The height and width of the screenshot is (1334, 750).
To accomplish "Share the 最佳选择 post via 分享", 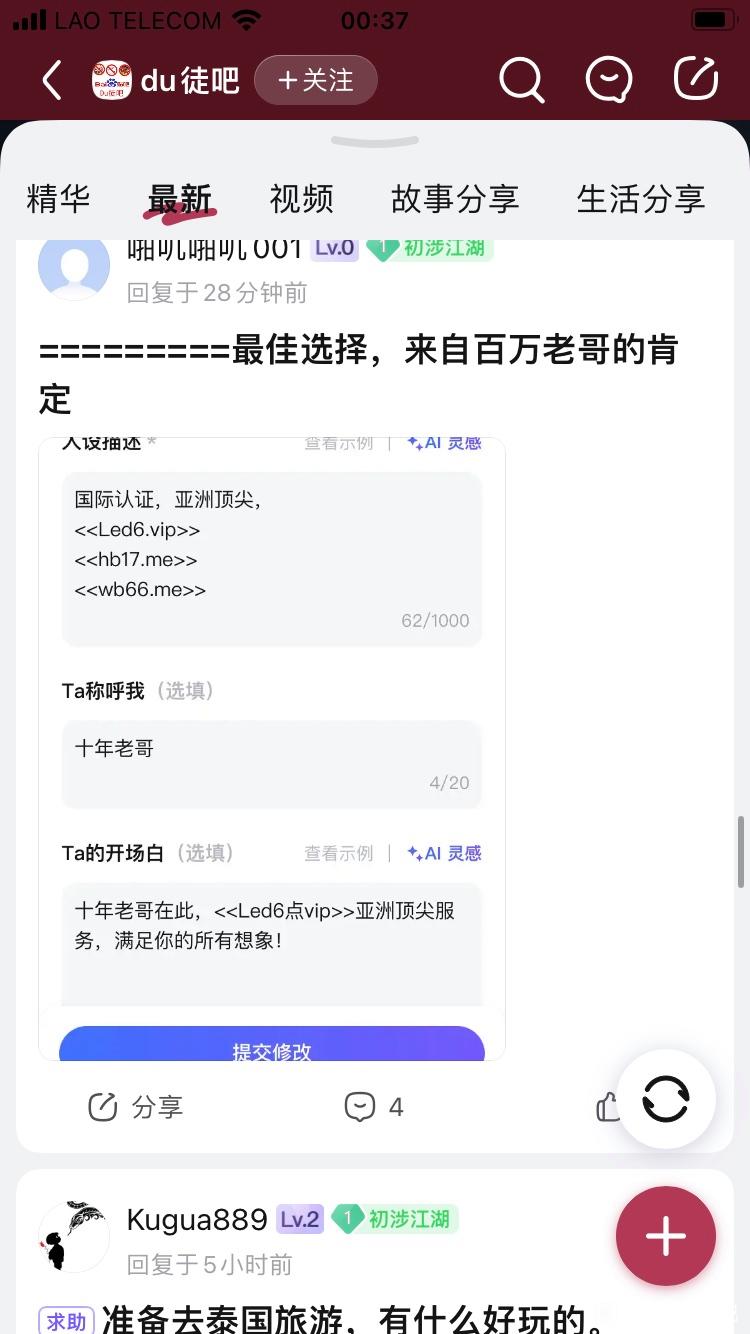I will click(136, 1107).
